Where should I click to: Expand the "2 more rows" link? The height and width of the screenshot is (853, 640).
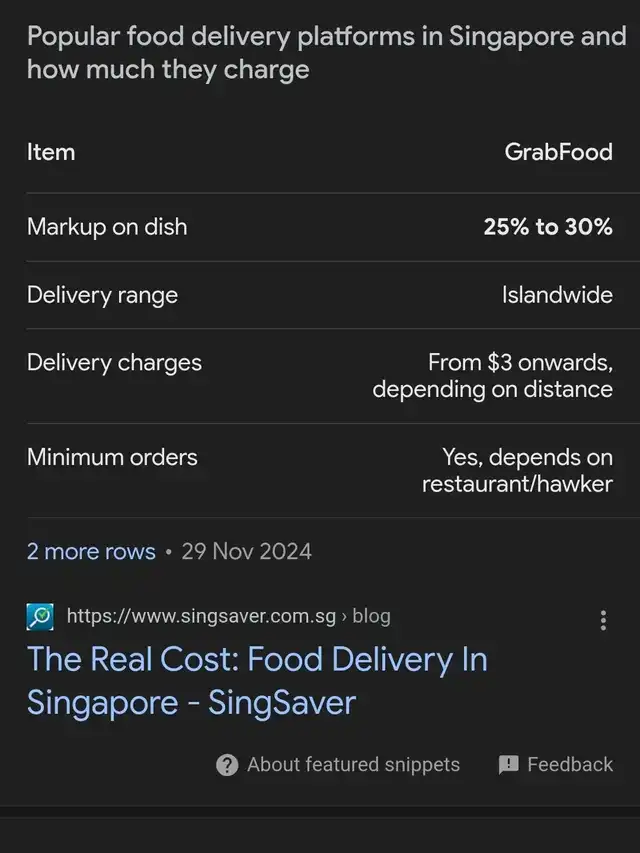pos(91,551)
